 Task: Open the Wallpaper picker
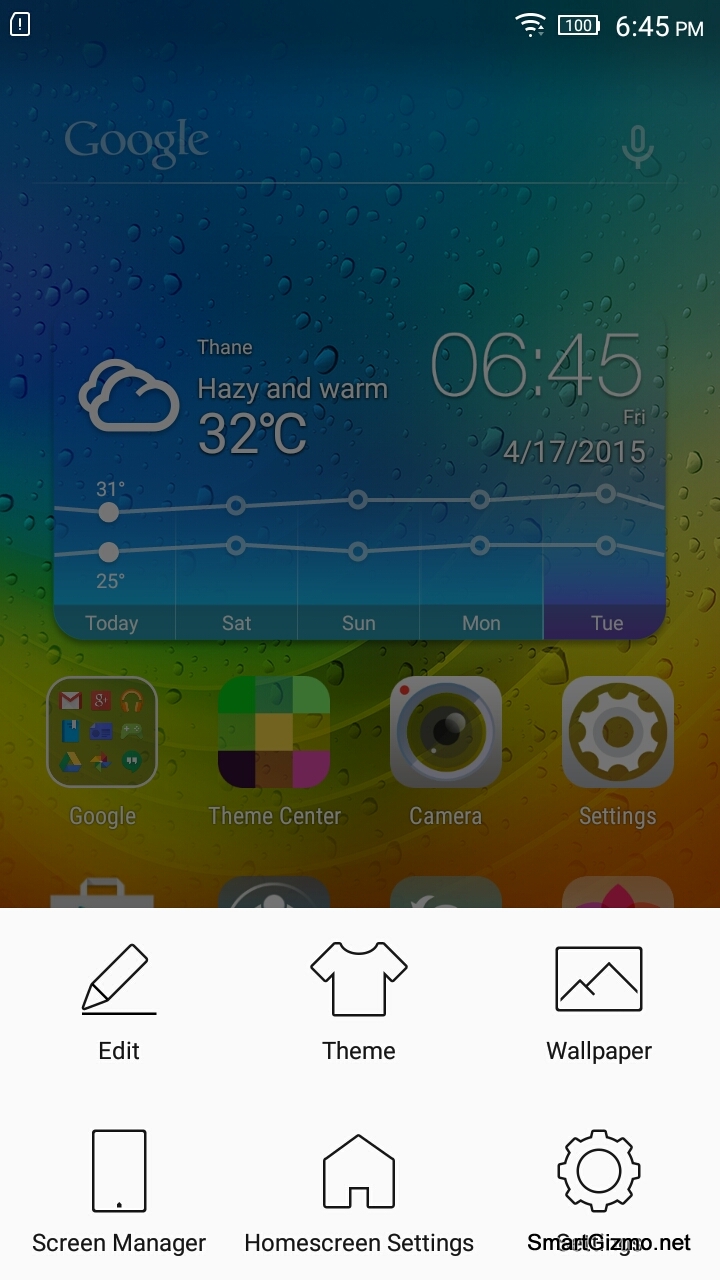coord(599,1001)
